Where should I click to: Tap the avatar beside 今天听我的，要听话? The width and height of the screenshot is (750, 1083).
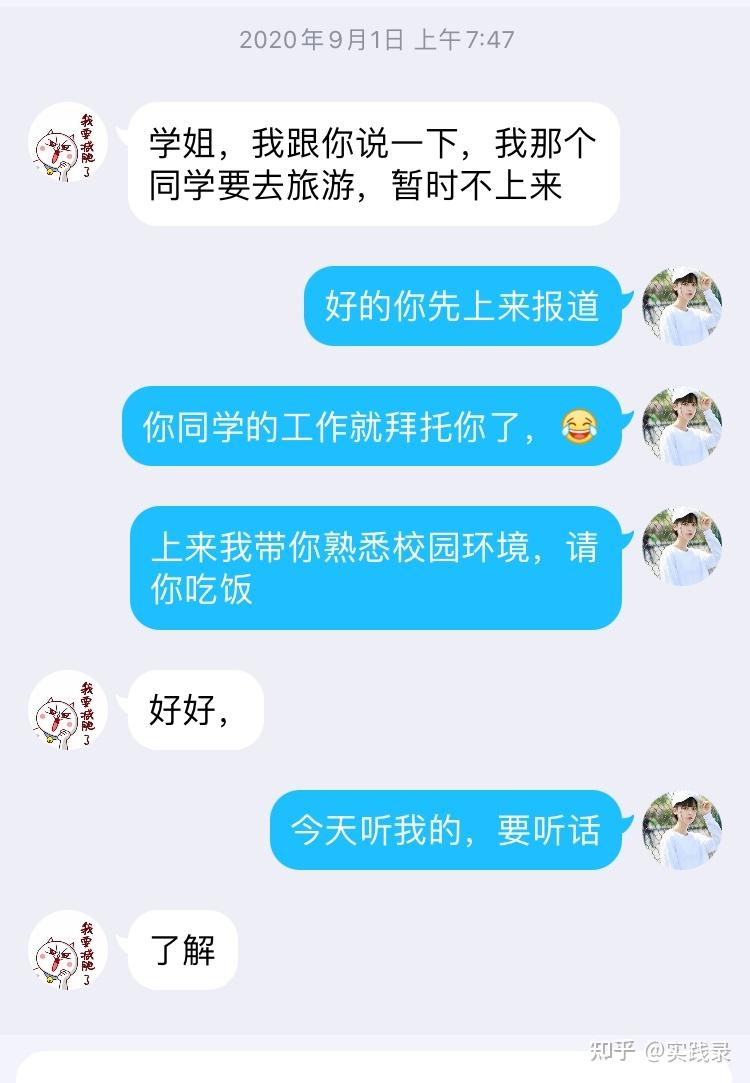[682, 830]
